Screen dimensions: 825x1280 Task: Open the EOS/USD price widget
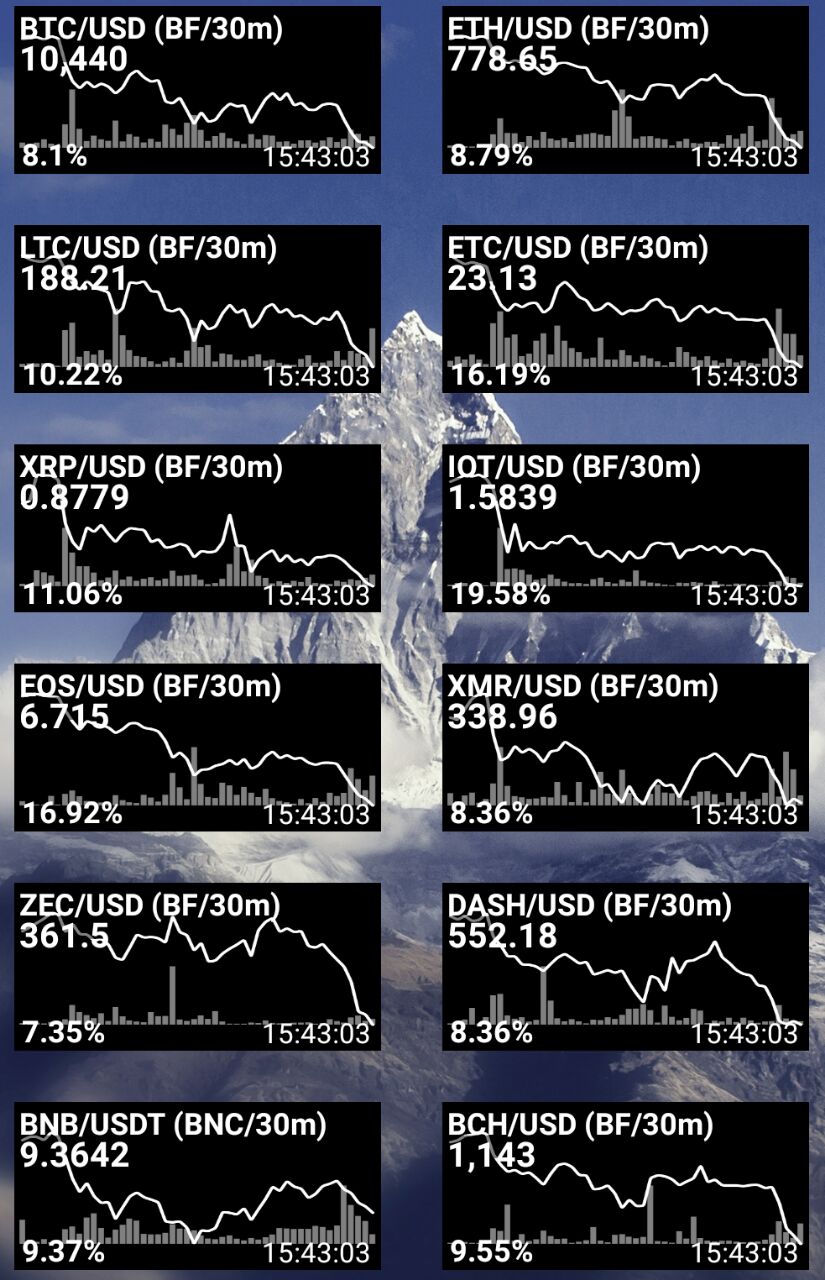click(197, 747)
